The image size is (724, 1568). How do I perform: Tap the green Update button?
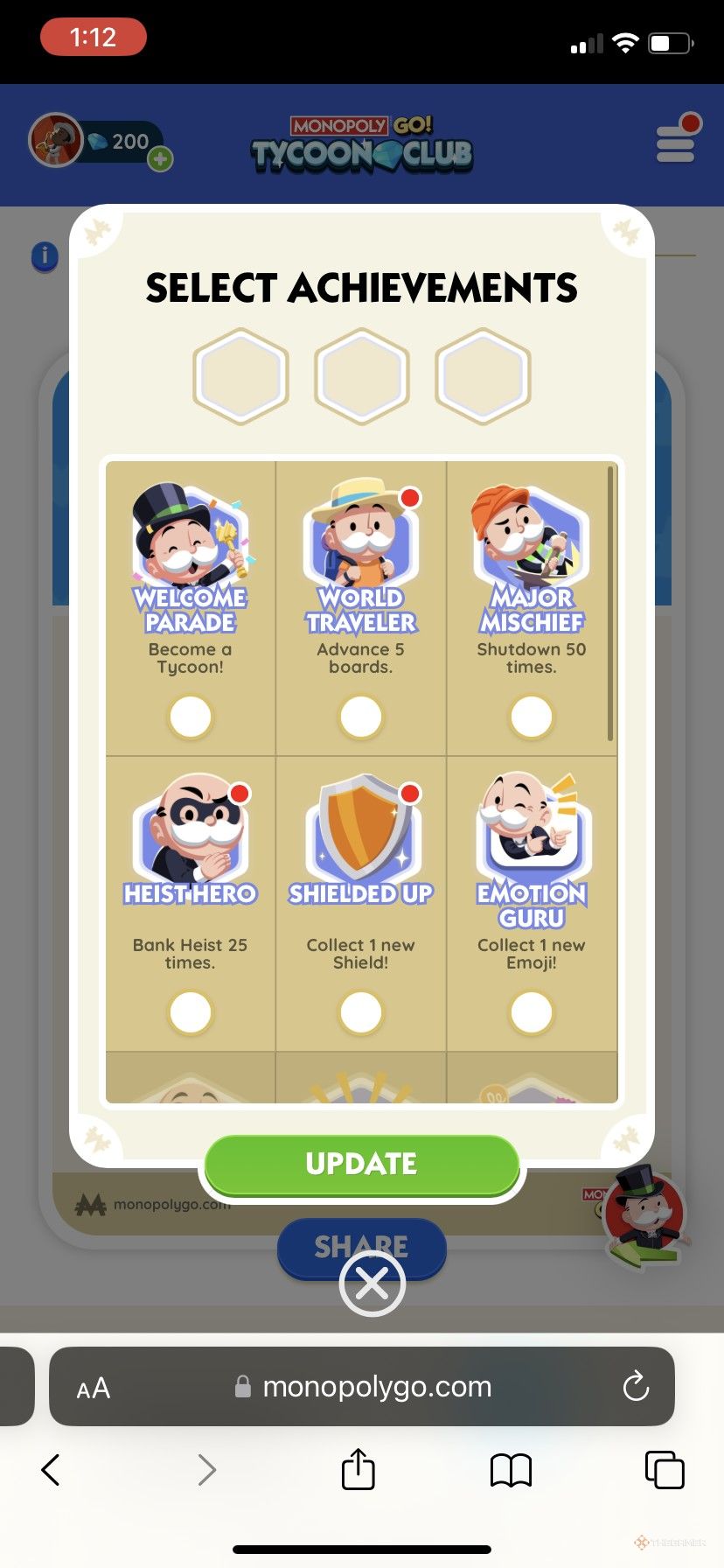pos(362,1165)
